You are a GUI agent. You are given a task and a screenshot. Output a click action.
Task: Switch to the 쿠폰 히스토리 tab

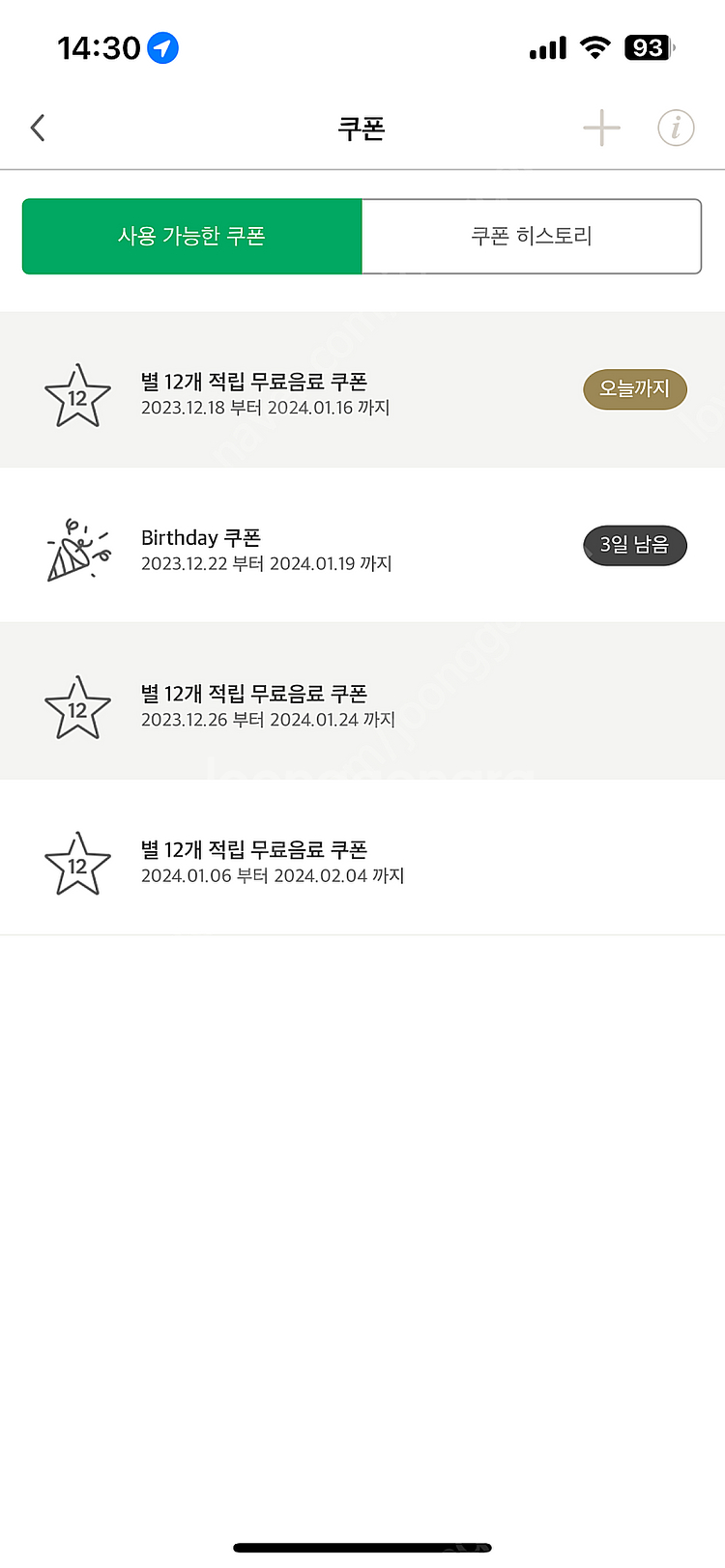(x=532, y=237)
